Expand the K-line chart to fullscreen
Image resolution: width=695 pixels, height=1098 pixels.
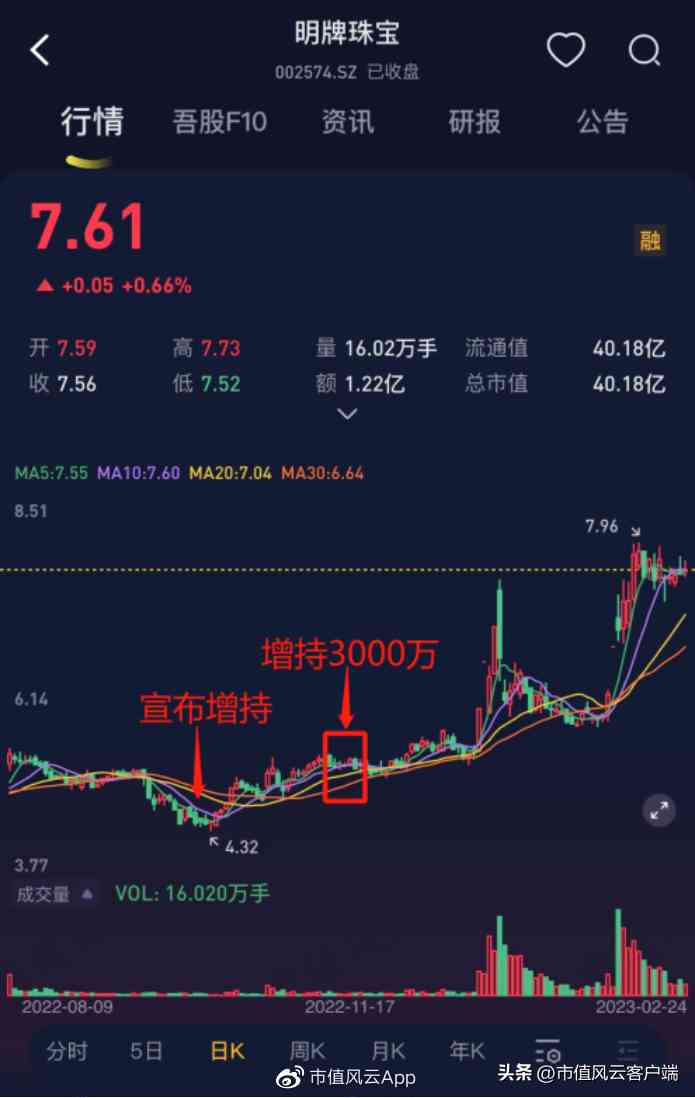coord(659,811)
